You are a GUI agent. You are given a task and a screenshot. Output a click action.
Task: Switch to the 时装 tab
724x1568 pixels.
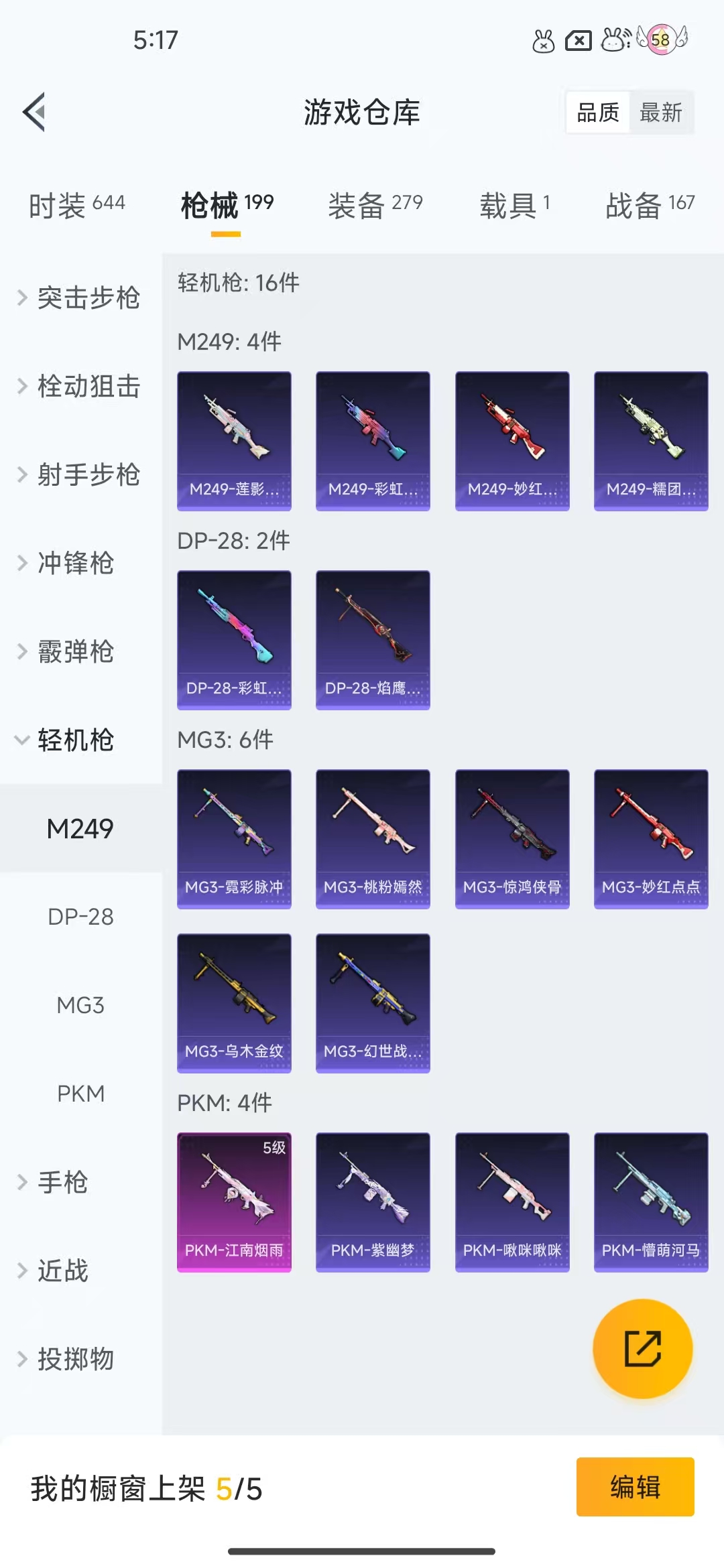(76, 204)
